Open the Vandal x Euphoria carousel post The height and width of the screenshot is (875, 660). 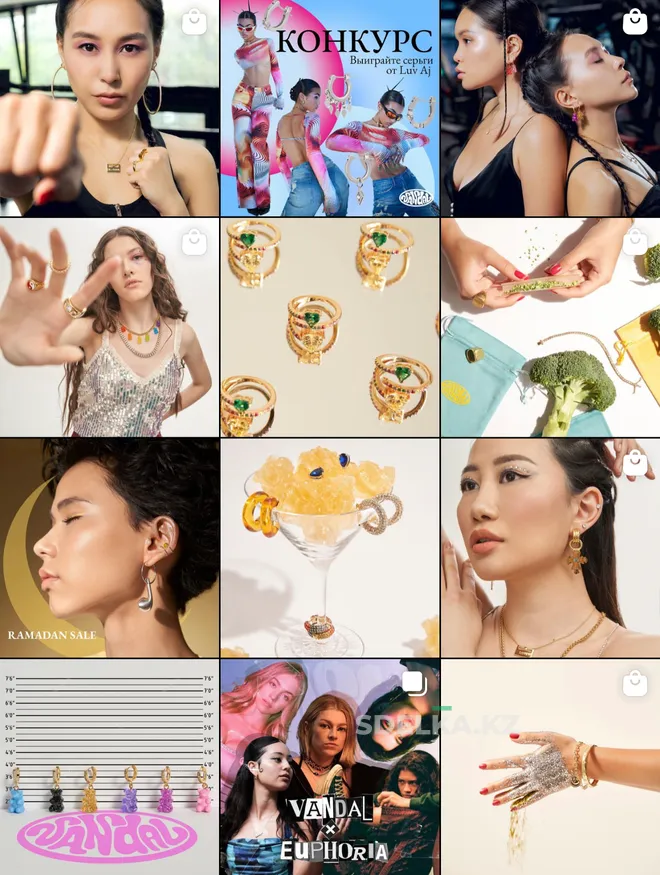pyautogui.click(x=329, y=767)
